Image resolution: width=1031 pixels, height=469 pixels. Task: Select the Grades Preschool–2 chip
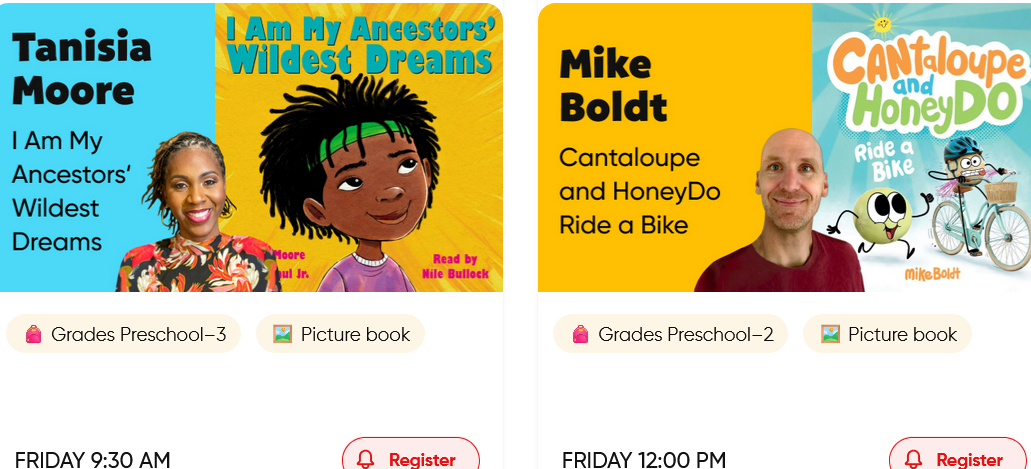click(x=670, y=334)
